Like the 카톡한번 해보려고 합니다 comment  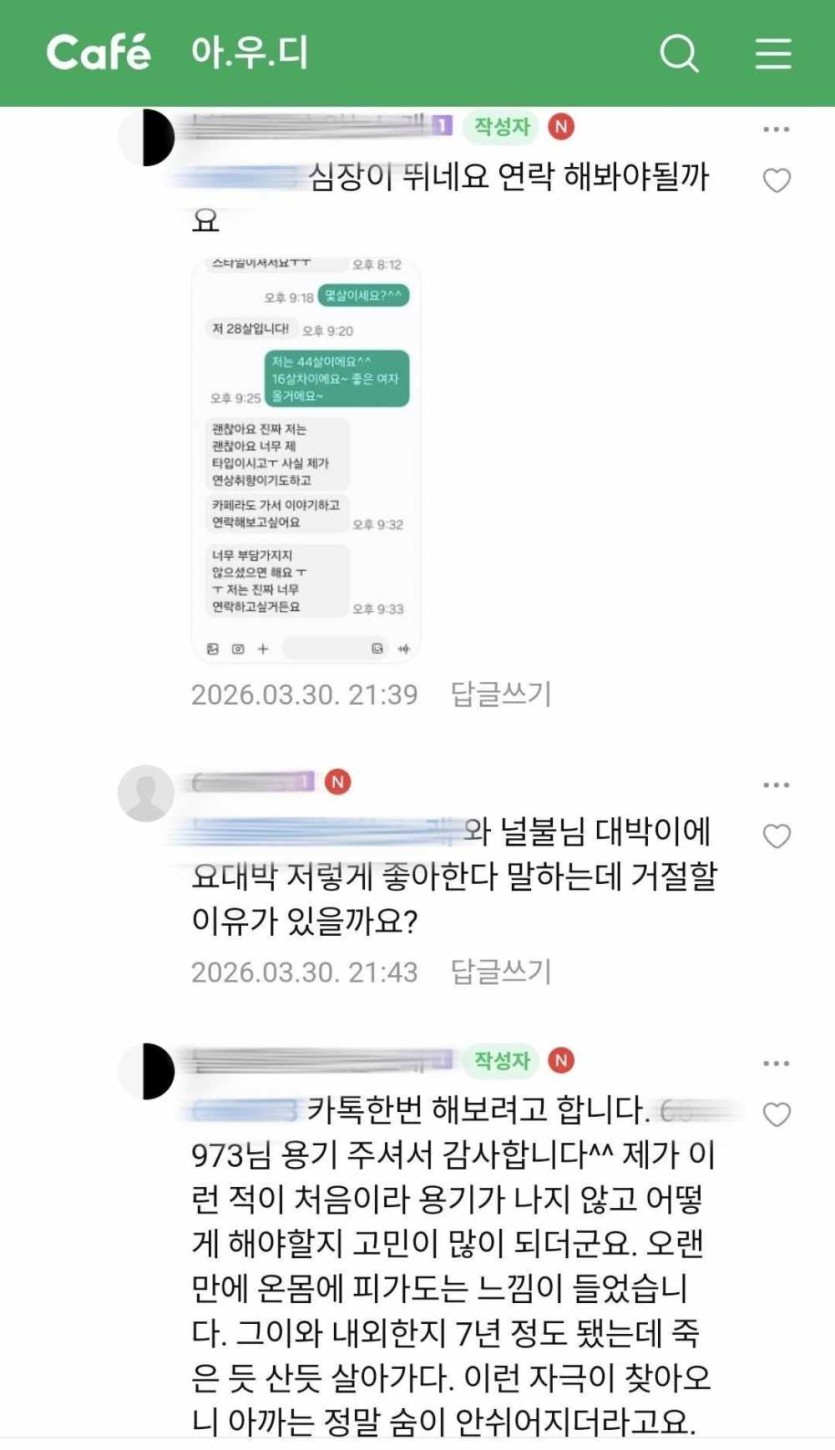(x=777, y=1114)
